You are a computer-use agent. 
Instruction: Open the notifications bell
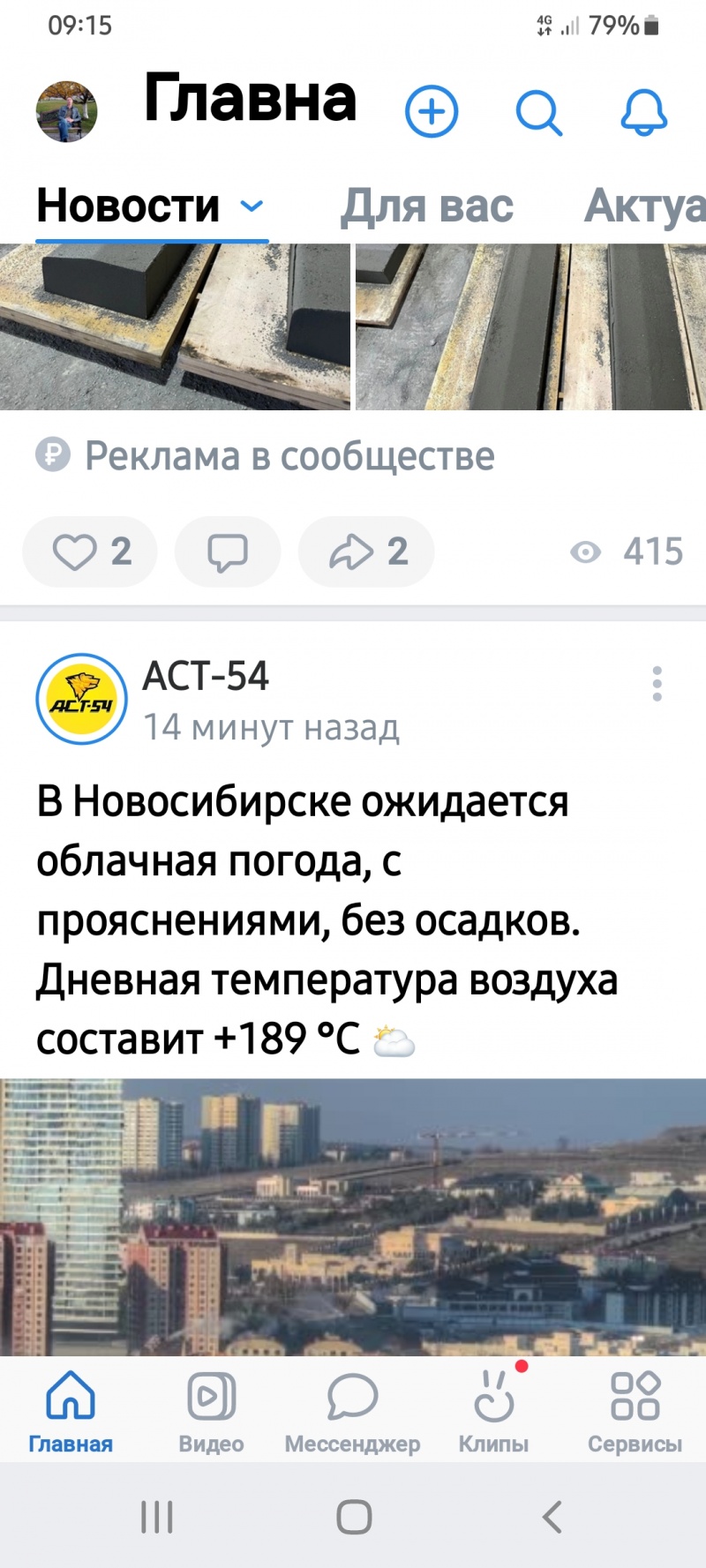coord(644,112)
